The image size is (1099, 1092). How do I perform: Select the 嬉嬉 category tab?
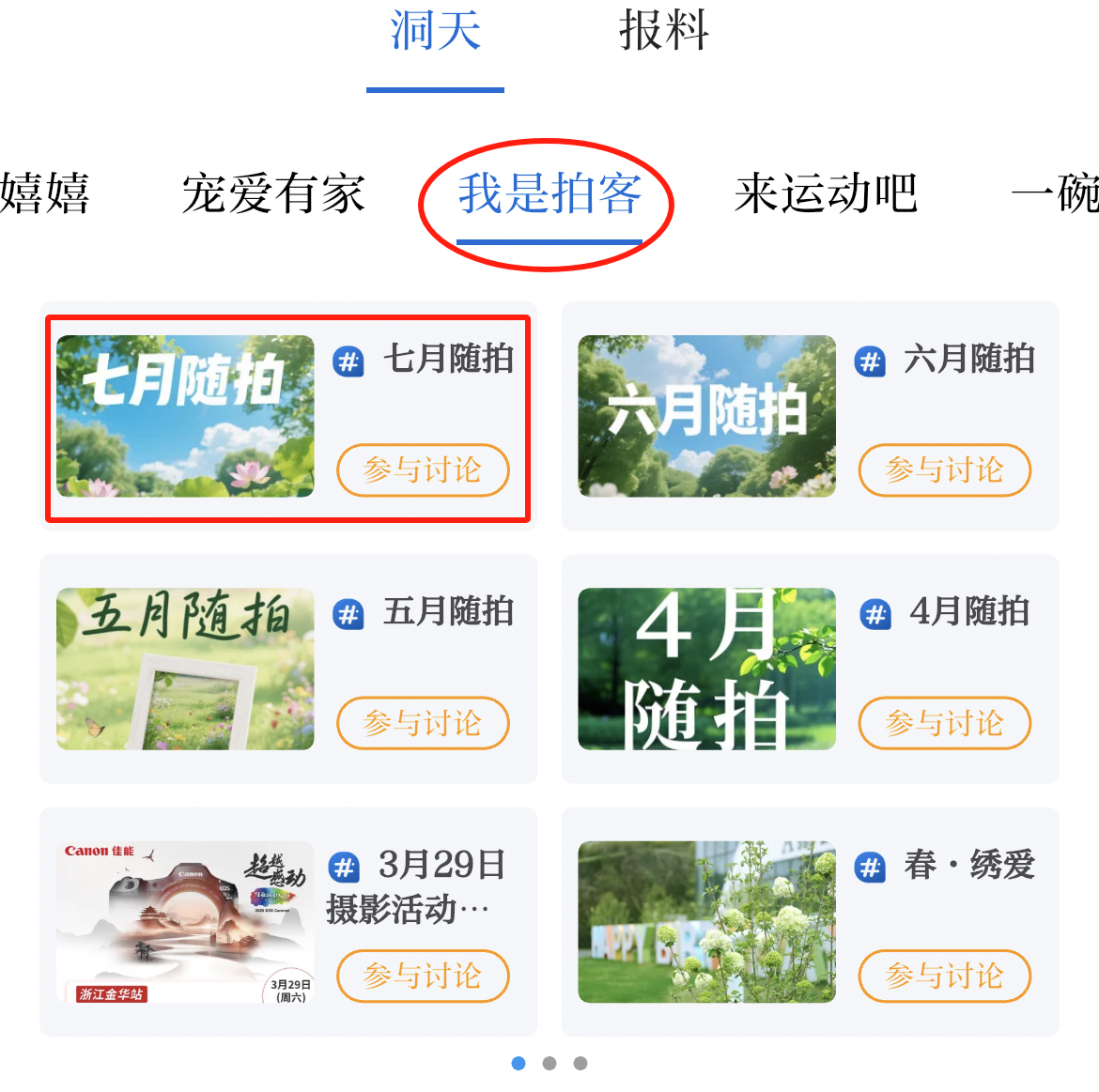click(x=44, y=194)
